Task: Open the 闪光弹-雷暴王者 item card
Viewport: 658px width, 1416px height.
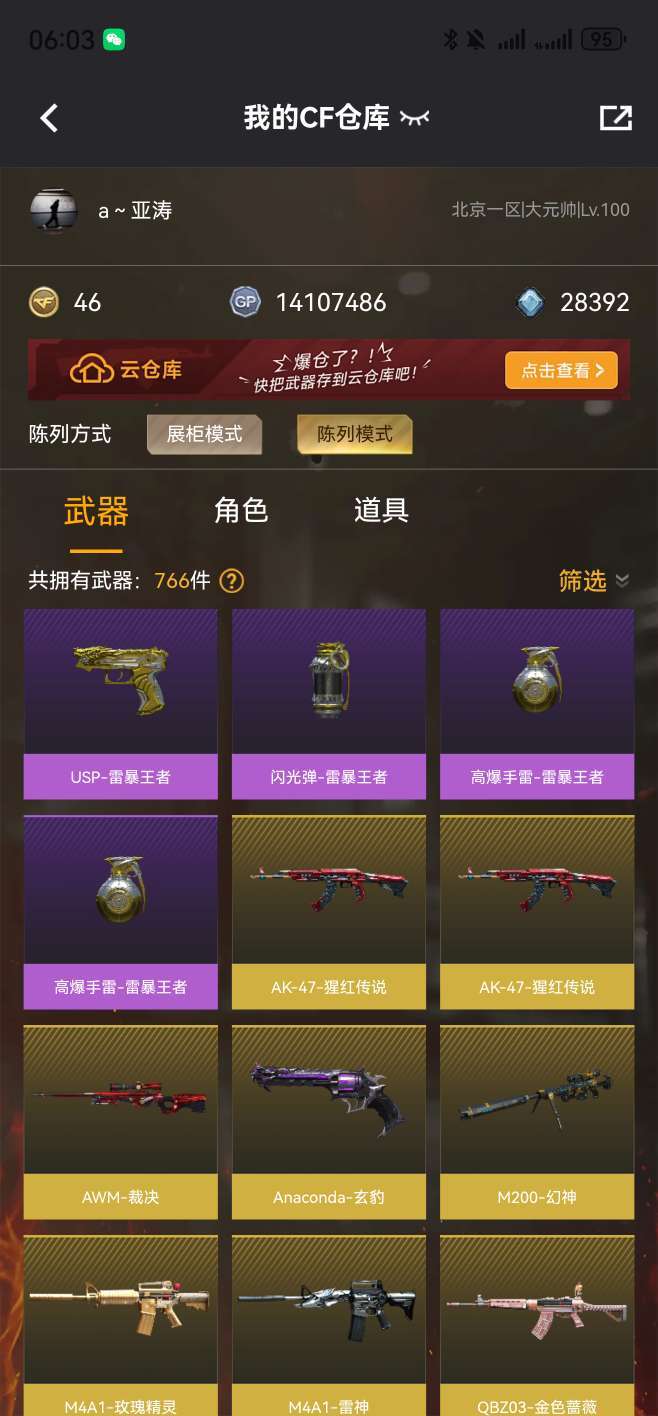Action: 329,704
